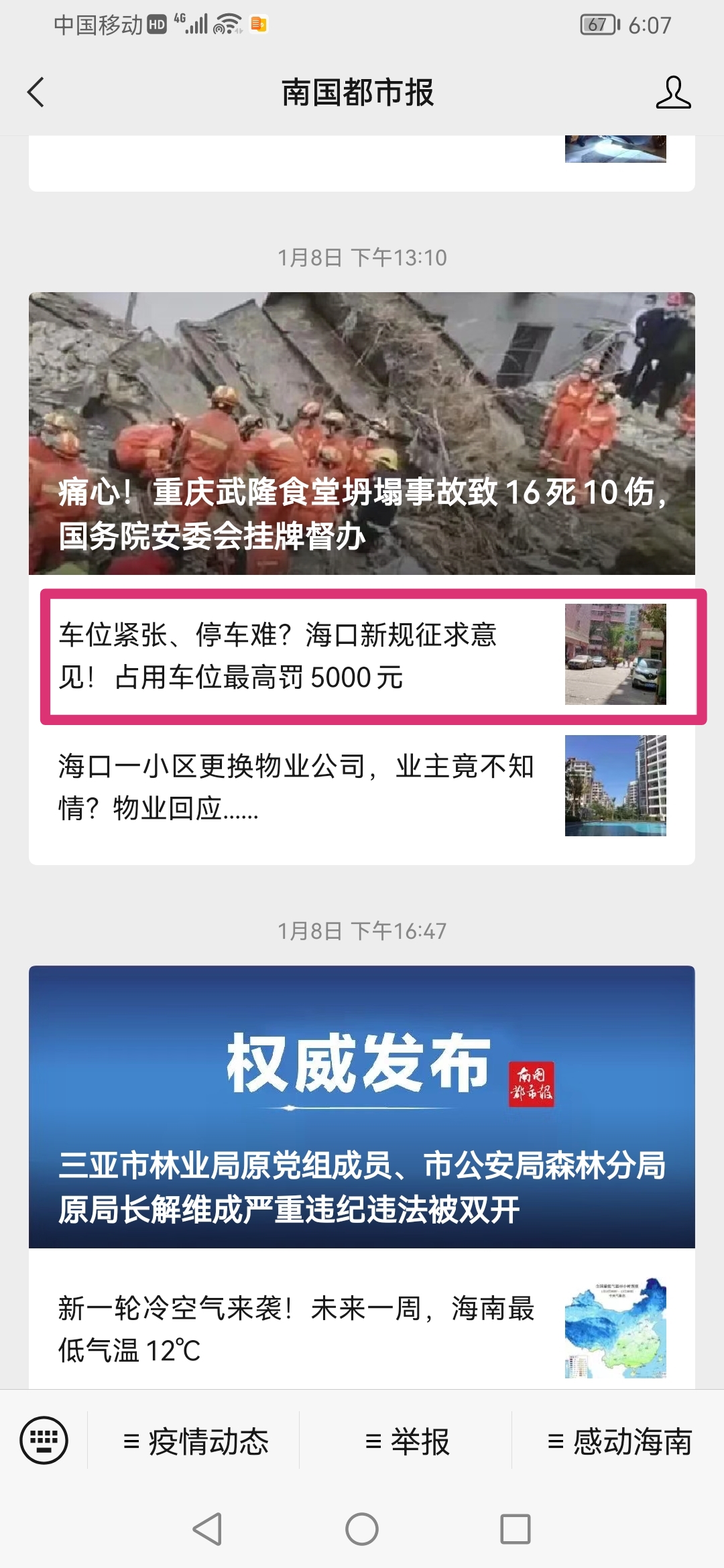Tap the system home button

point(362,1529)
